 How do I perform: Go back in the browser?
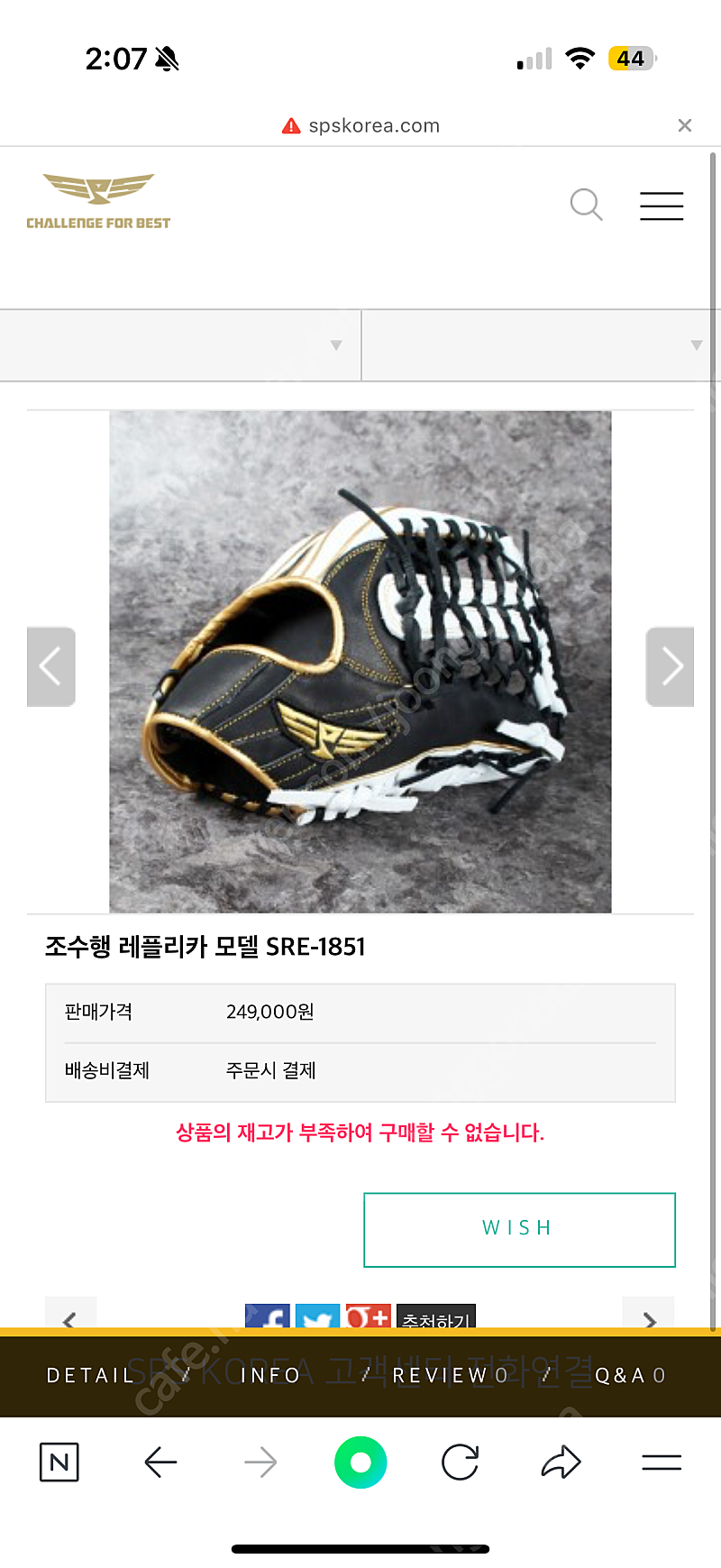160,1462
